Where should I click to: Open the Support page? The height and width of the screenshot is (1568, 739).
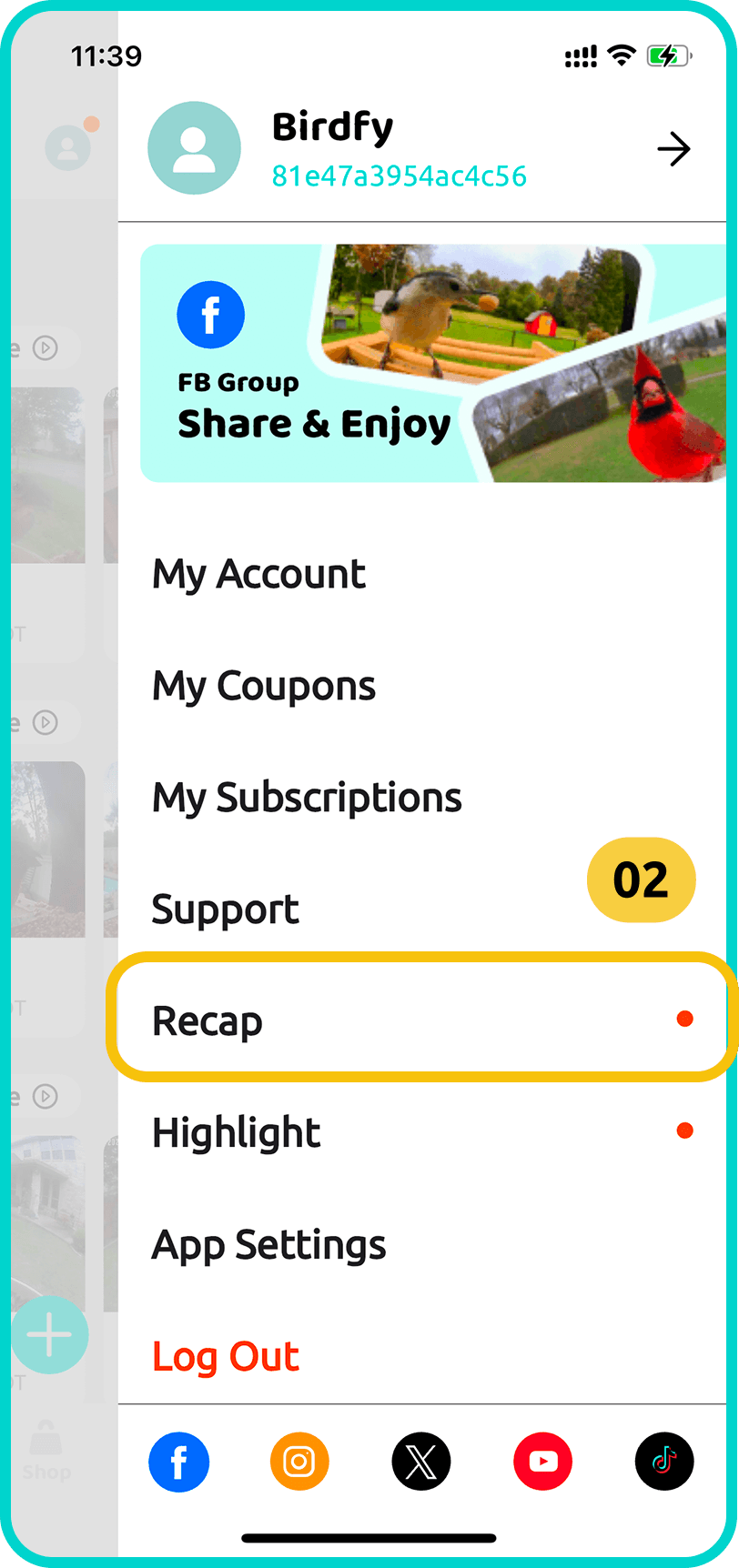[226, 910]
